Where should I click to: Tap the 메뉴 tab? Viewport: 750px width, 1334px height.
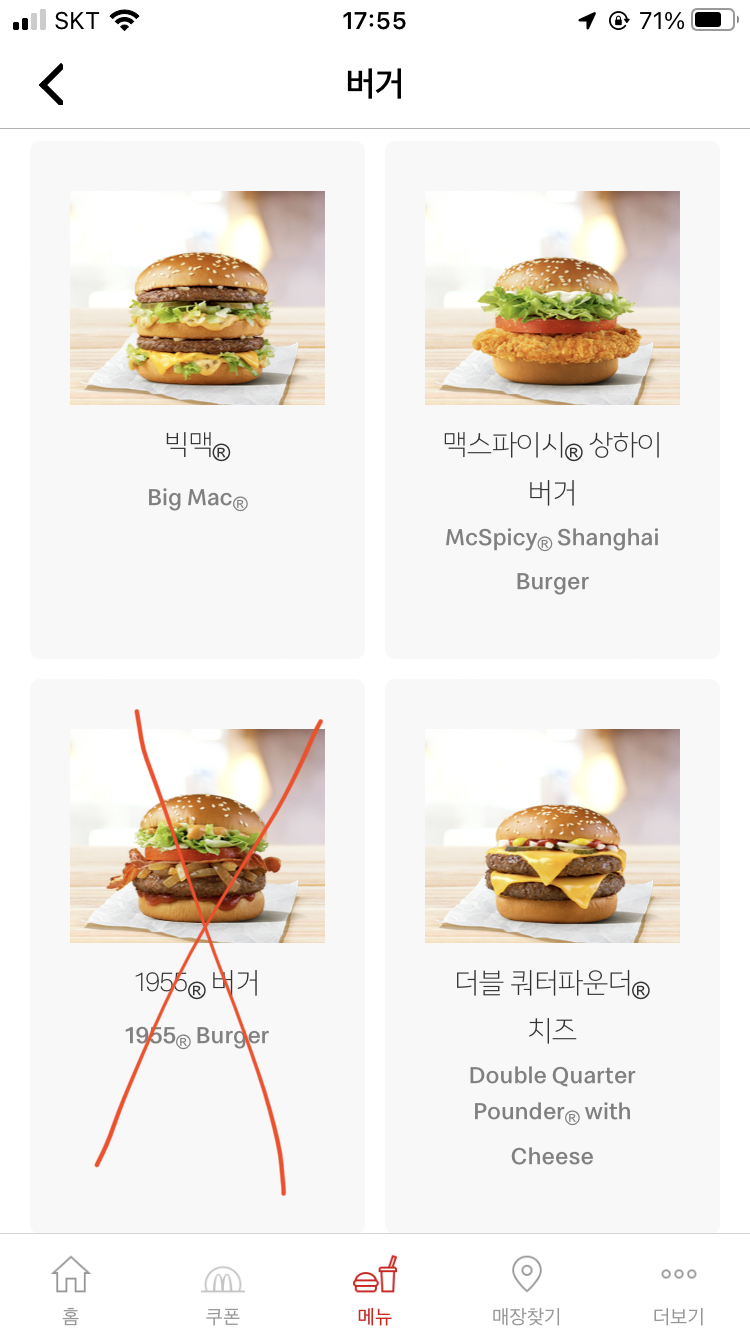coord(375,1288)
